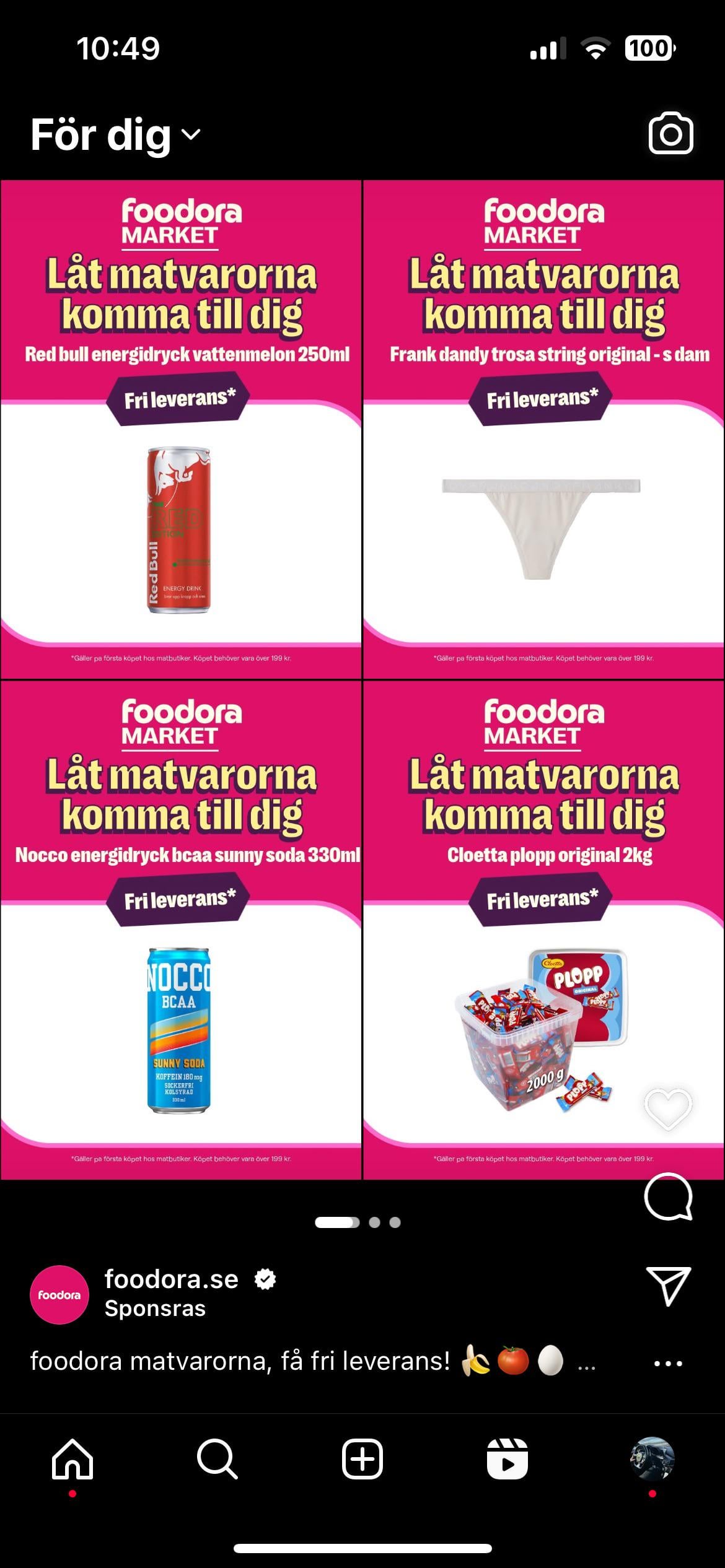Share the foodora post via send icon
The height and width of the screenshot is (1568, 725).
[668, 1286]
